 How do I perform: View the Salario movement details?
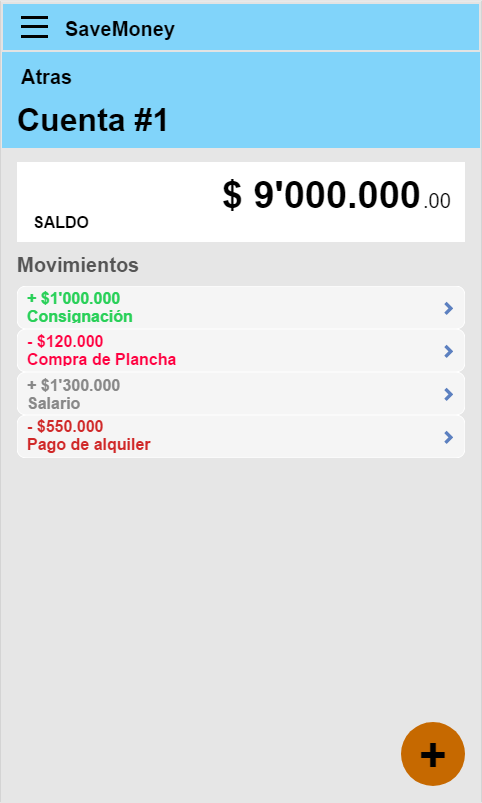241,393
